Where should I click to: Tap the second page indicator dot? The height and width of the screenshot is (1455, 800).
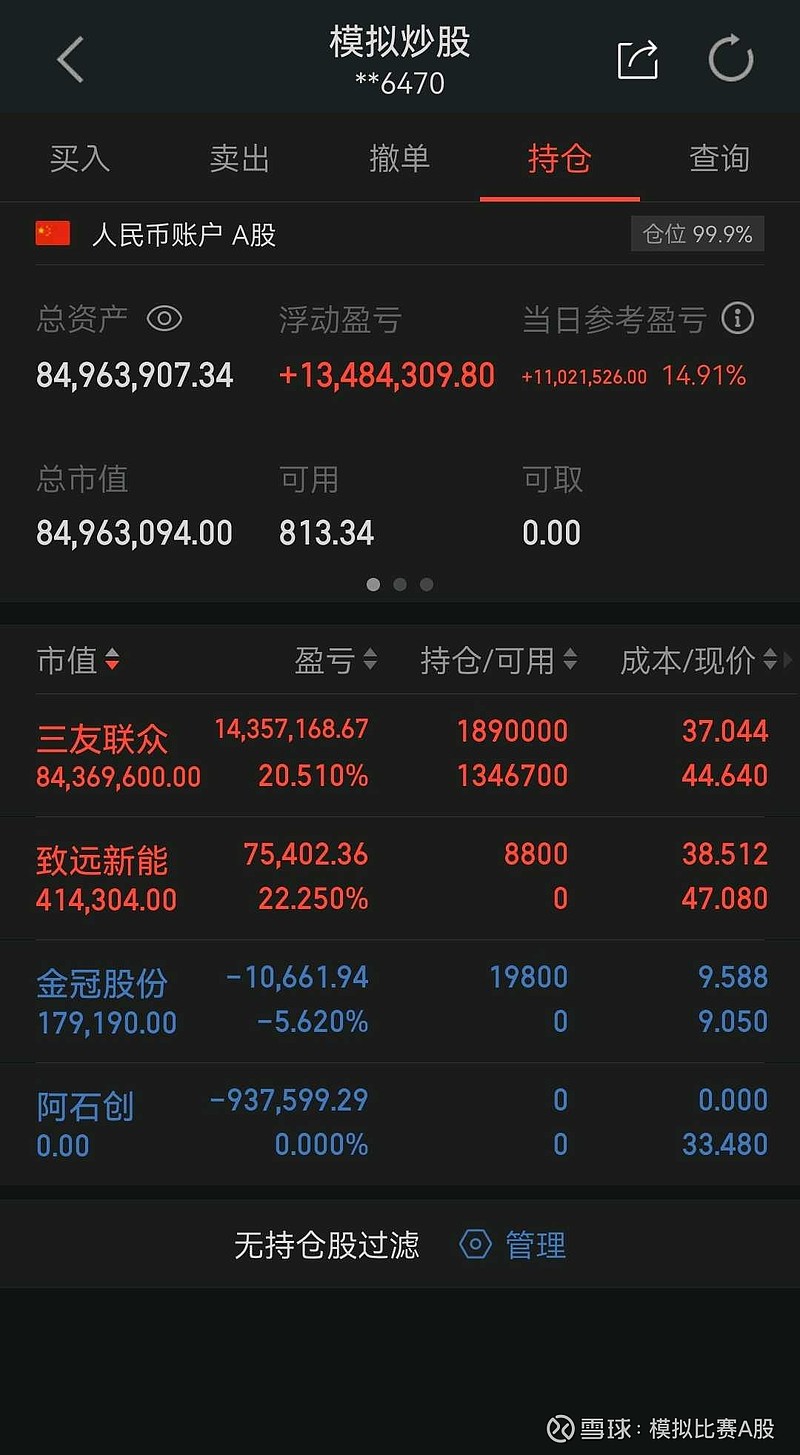[x=400, y=584]
